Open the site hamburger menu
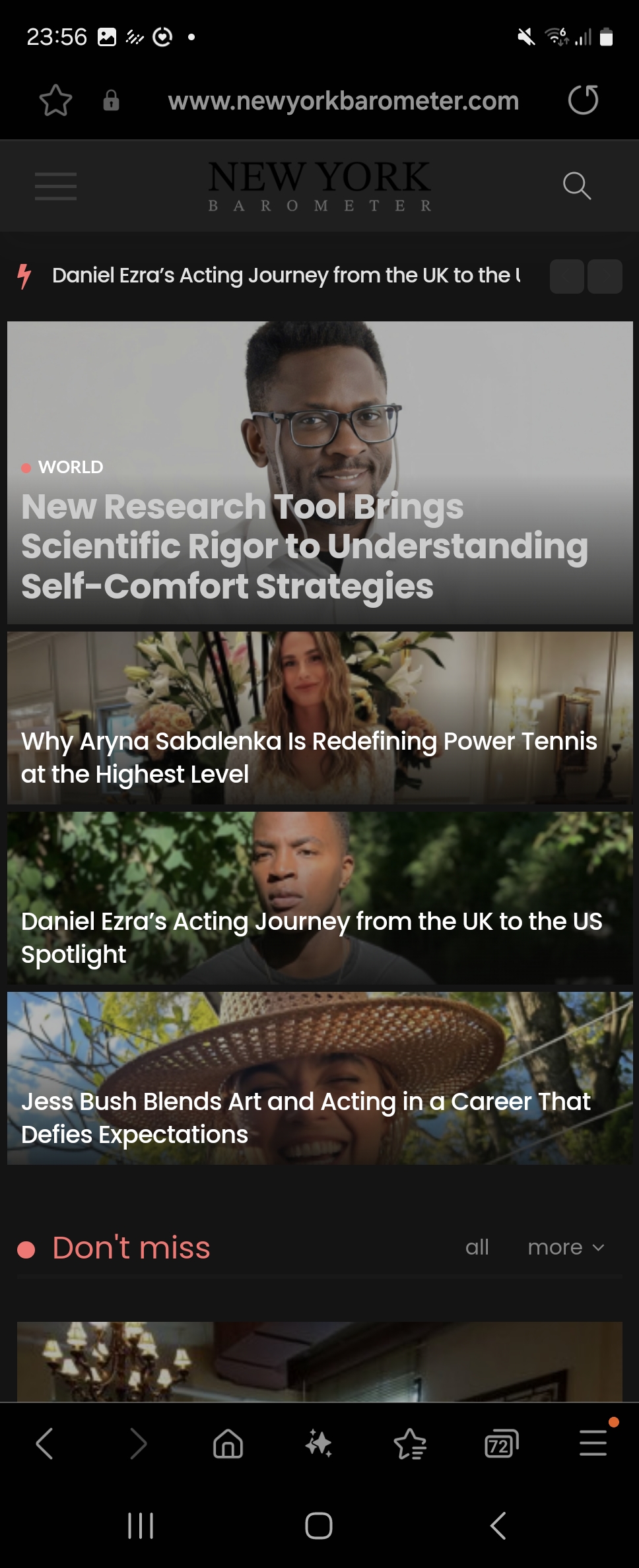 tap(55, 186)
